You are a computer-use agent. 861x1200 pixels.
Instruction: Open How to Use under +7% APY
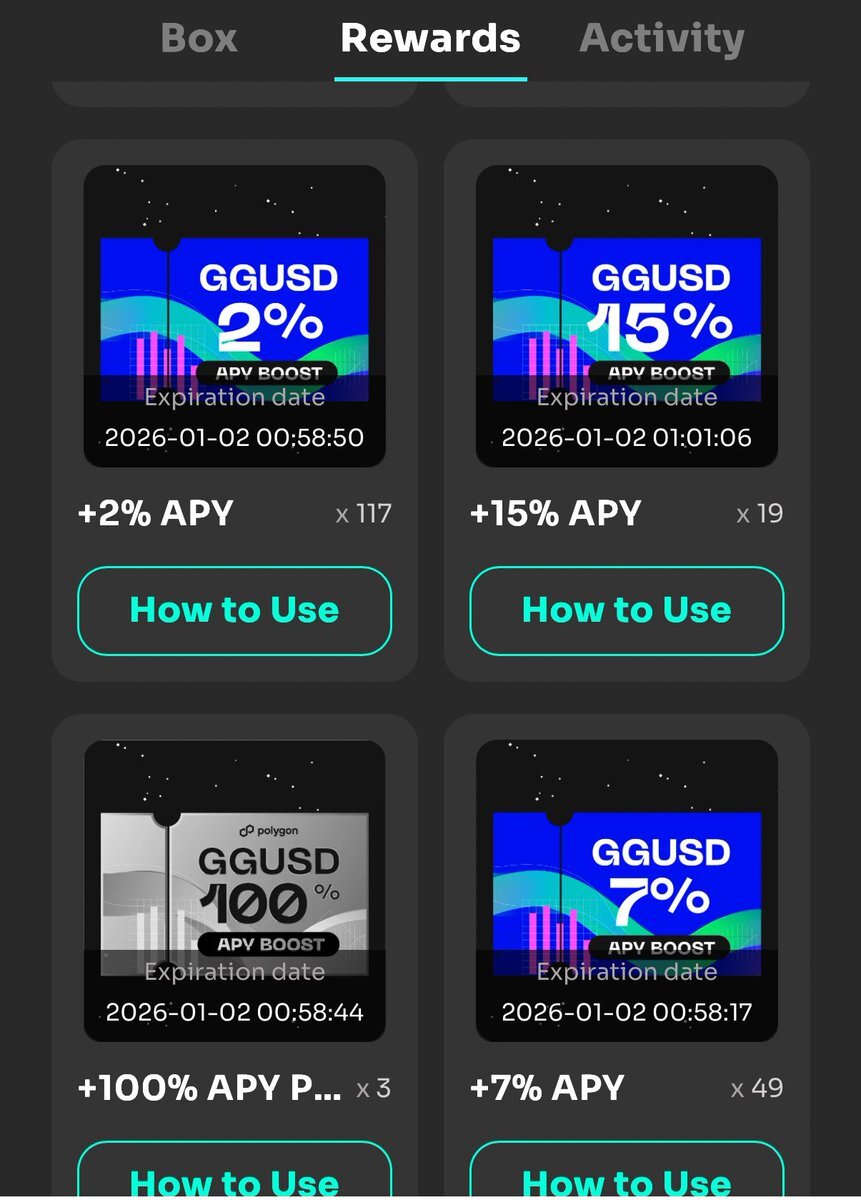coord(626,1178)
